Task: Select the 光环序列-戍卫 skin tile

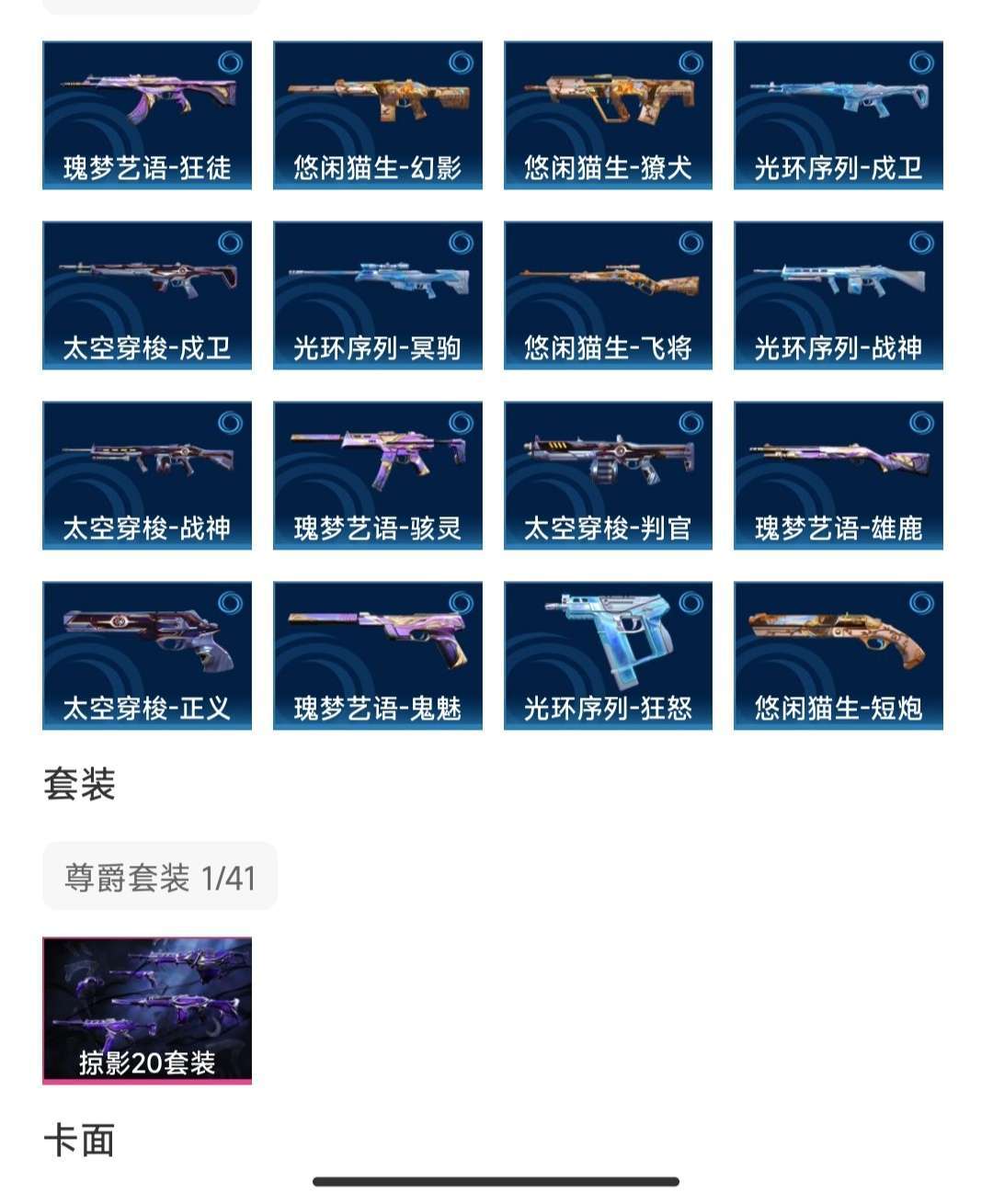Action: [x=839, y=115]
